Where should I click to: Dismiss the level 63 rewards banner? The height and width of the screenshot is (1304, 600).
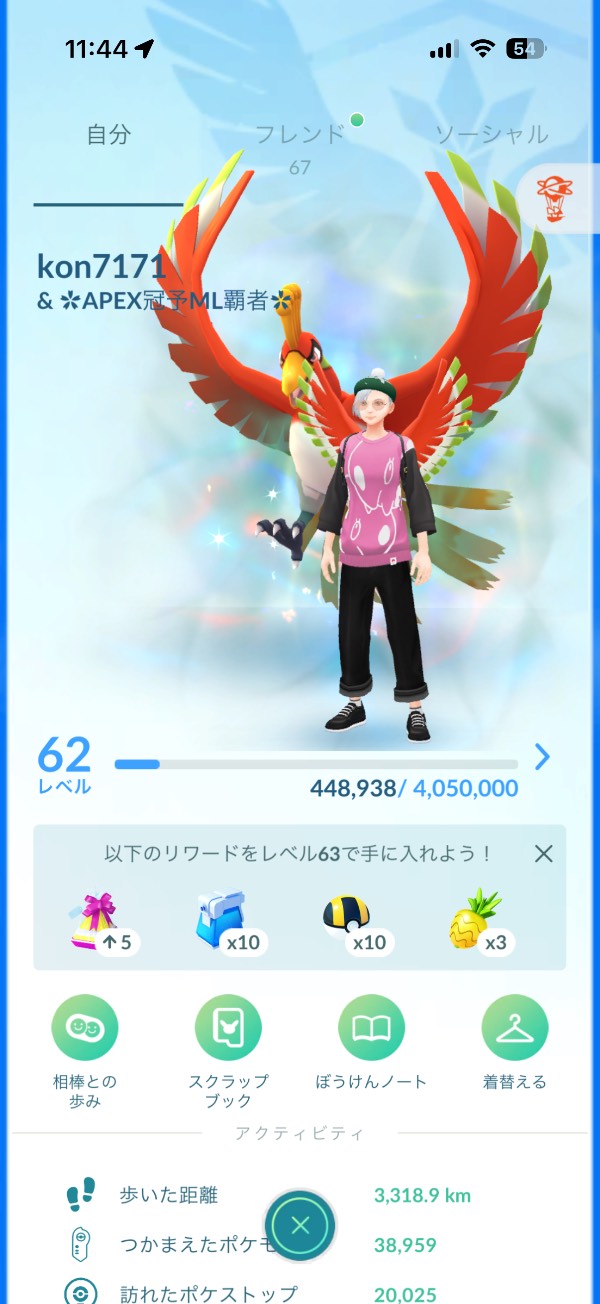tap(543, 853)
